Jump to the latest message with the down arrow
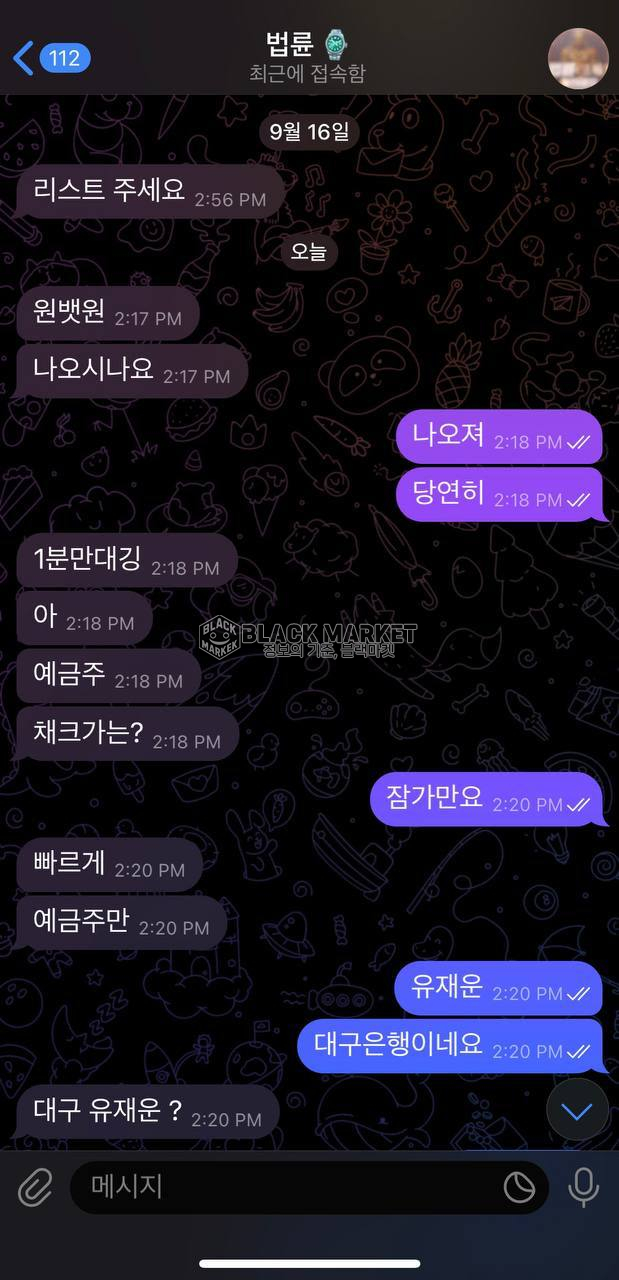 [x=578, y=1110]
